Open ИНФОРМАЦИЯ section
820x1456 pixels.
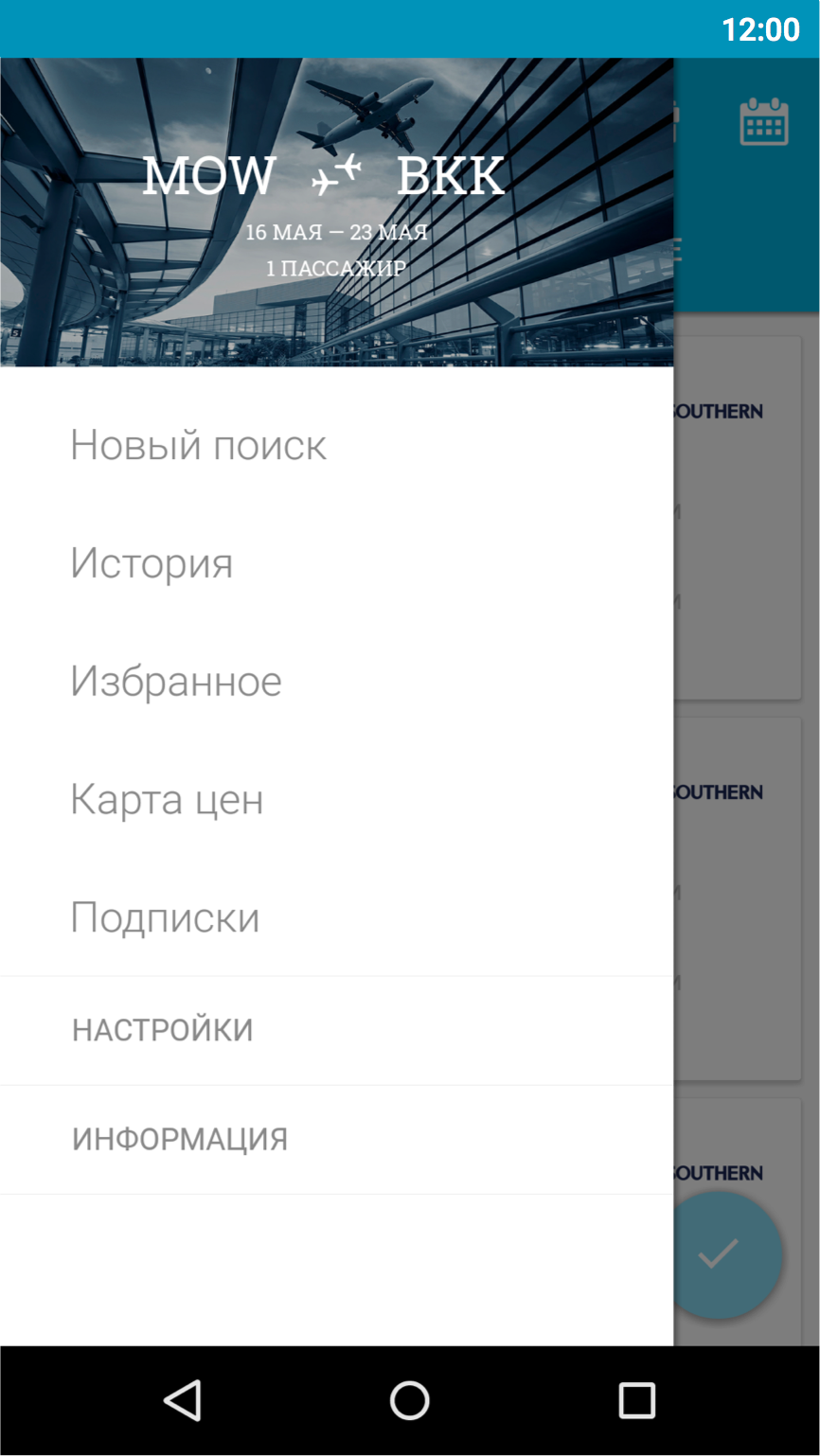point(180,1139)
